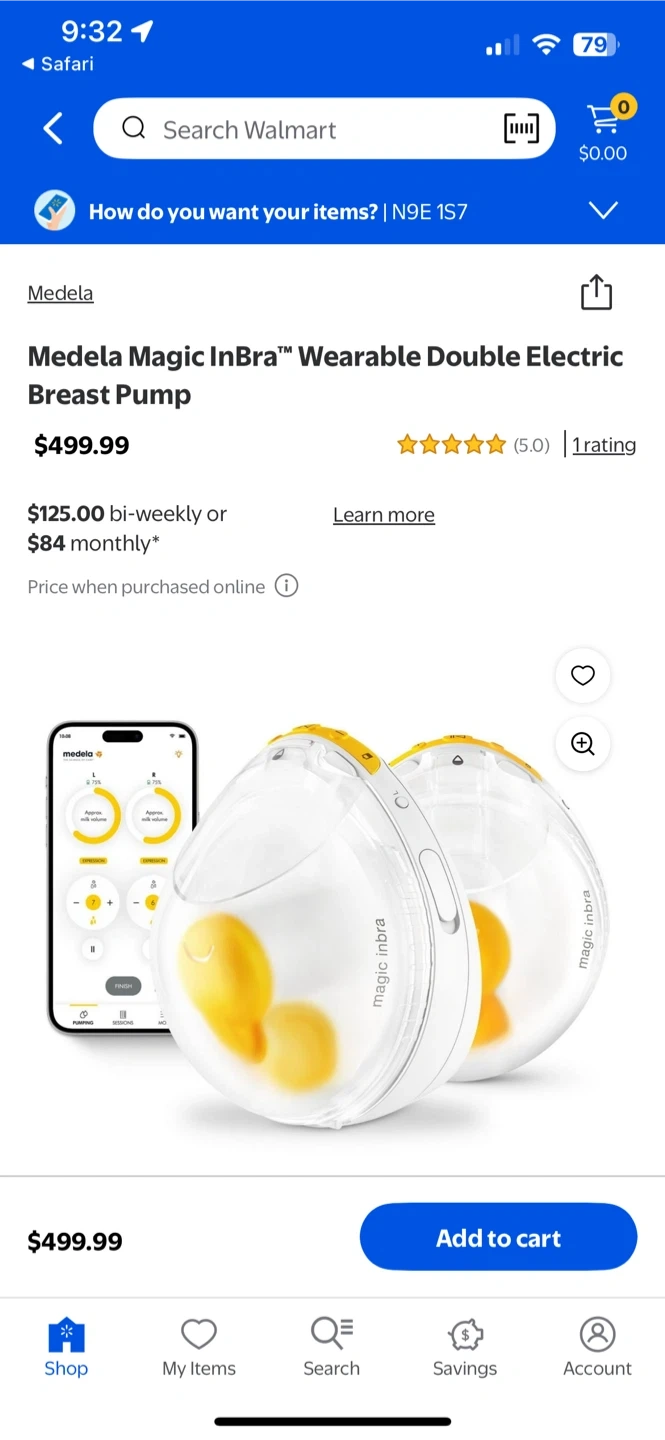The height and width of the screenshot is (1440, 665).
Task: Share this product
Action: click(596, 292)
